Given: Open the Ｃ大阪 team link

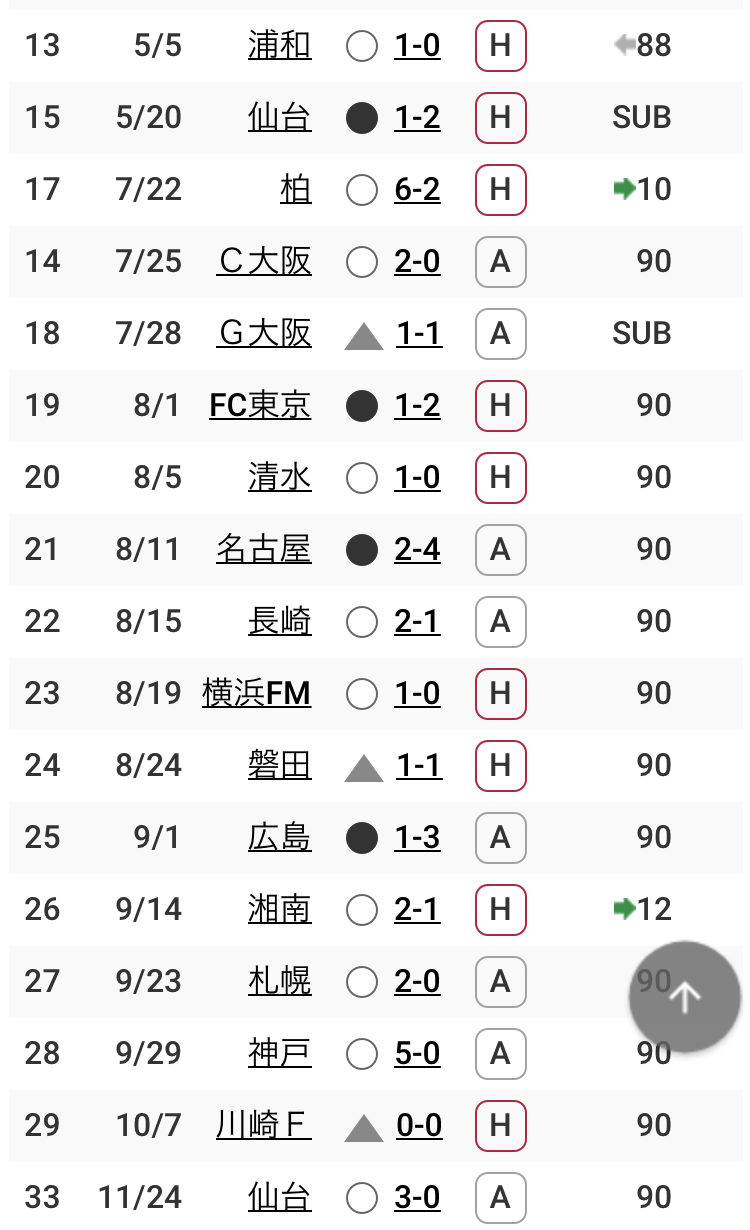Looking at the screenshot, I should coord(265,262).
